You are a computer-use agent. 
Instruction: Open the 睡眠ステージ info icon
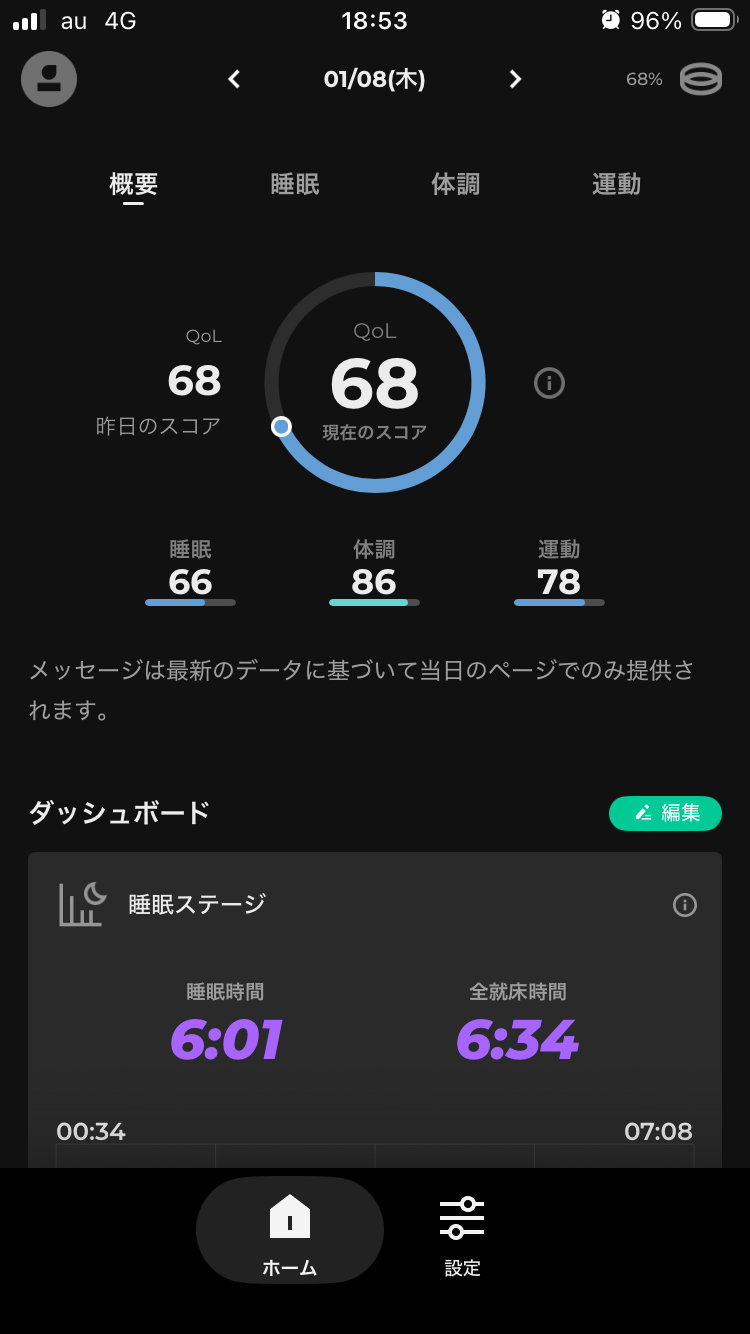[x=685, y=905]
